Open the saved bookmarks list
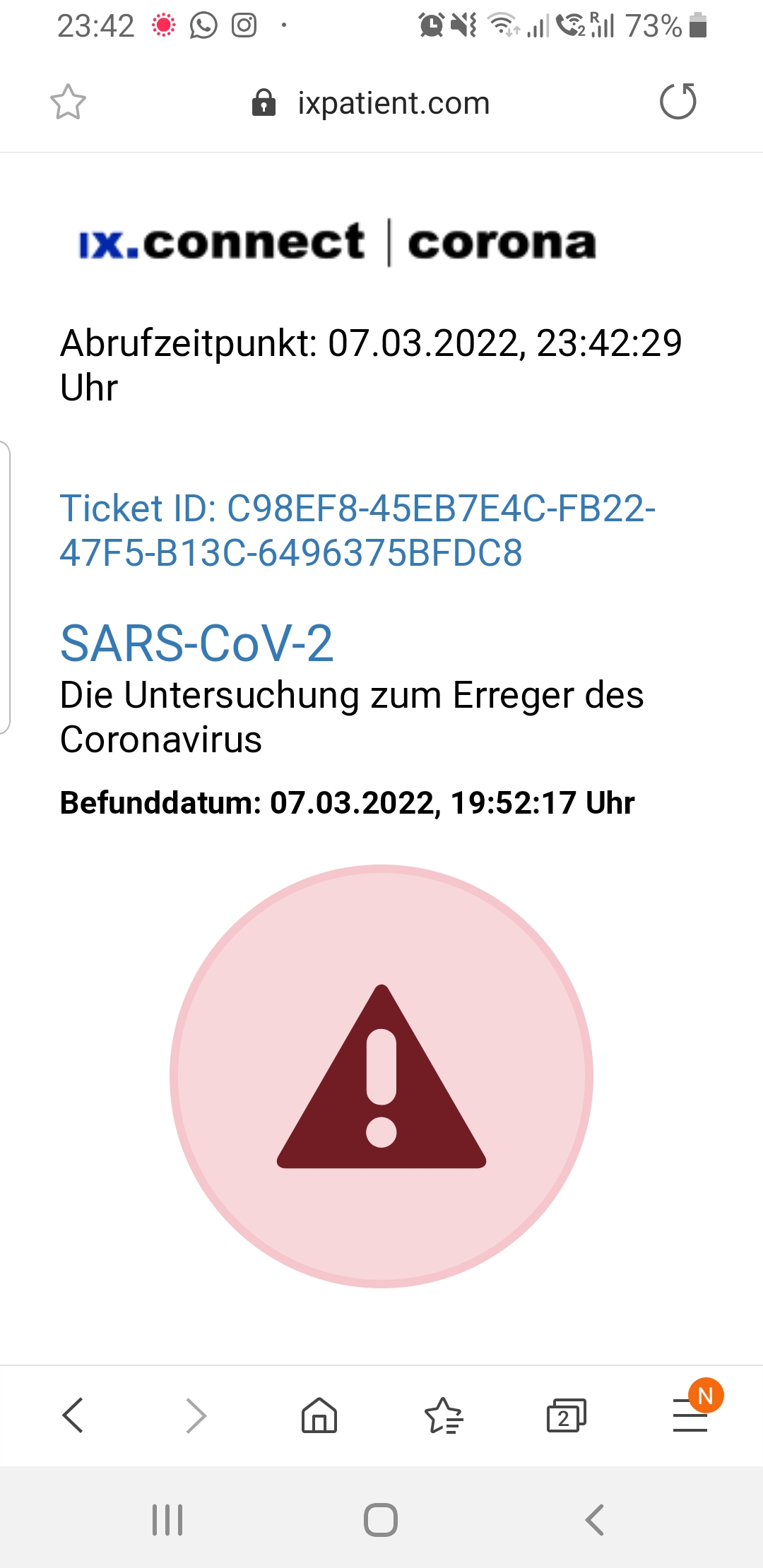The height and width of the screenshot is (1568, 763). click(443, 1415)
